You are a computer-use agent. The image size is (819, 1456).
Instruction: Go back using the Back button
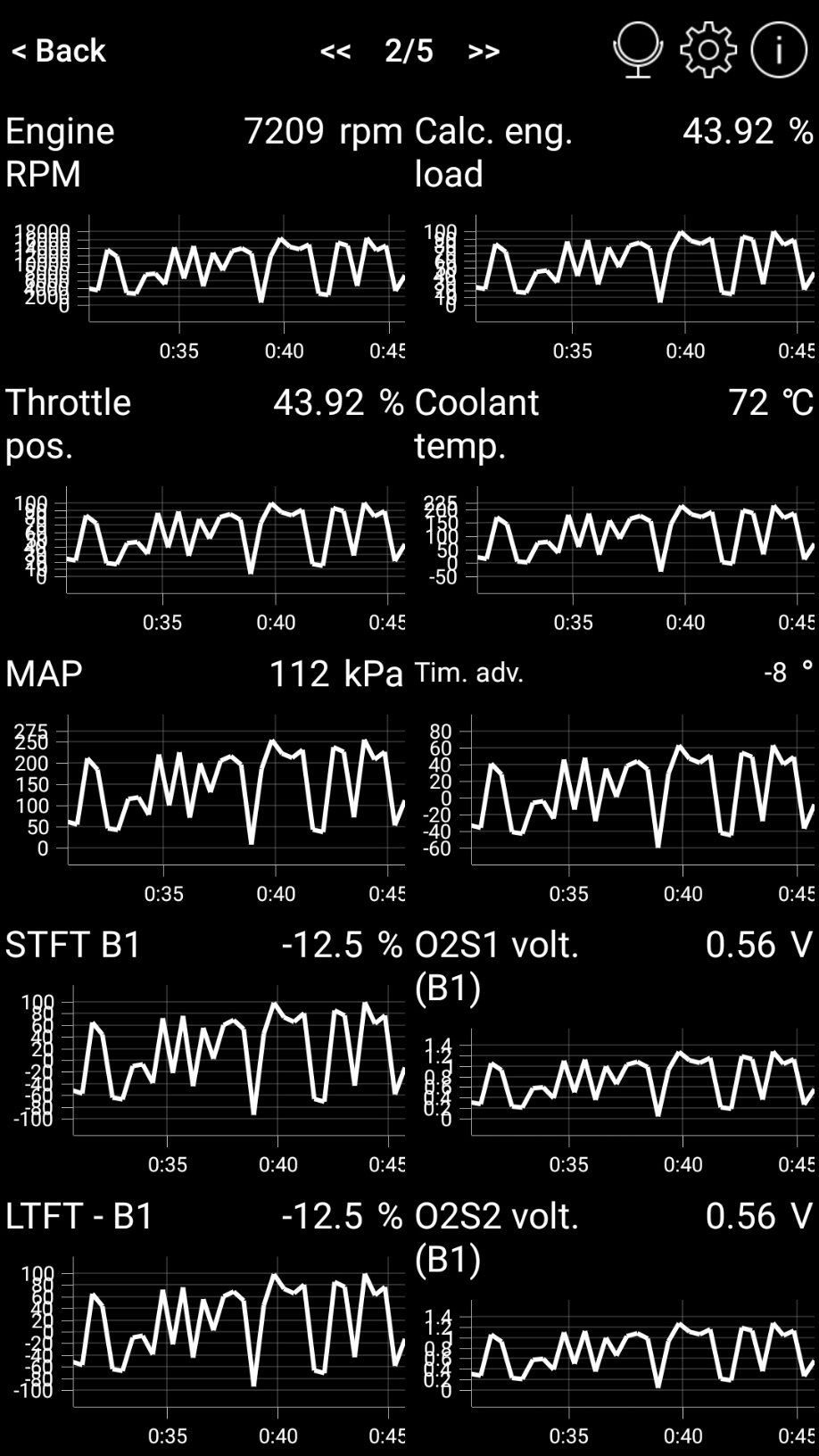[x=59, y=51]
